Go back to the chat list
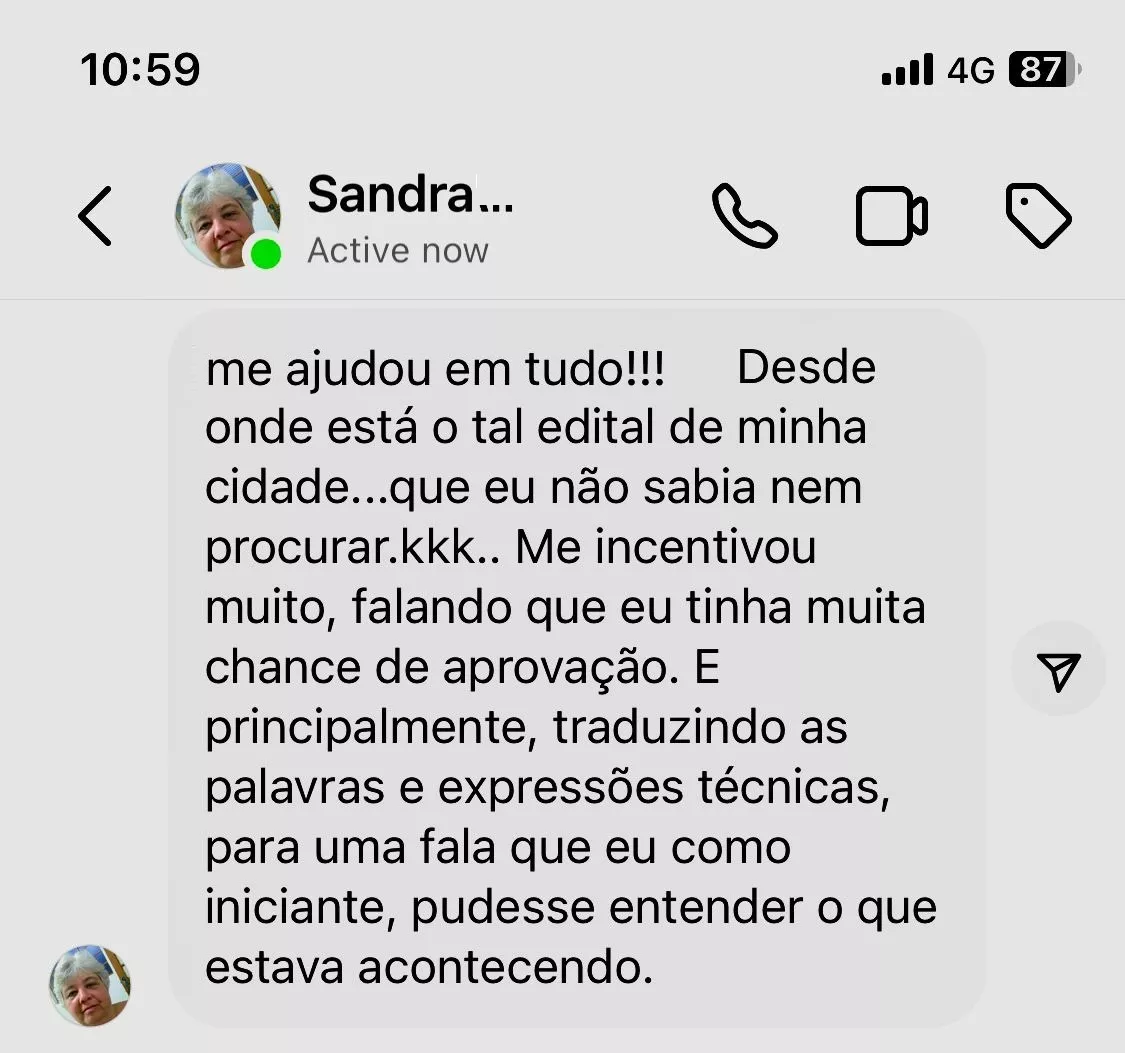The height and width of the screenshot is (1053, 1125). 95,215
